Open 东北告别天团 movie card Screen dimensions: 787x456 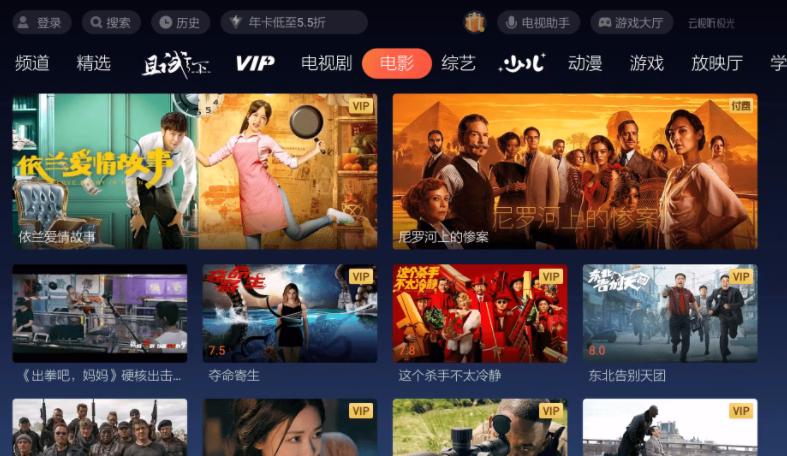coord(670,313)
